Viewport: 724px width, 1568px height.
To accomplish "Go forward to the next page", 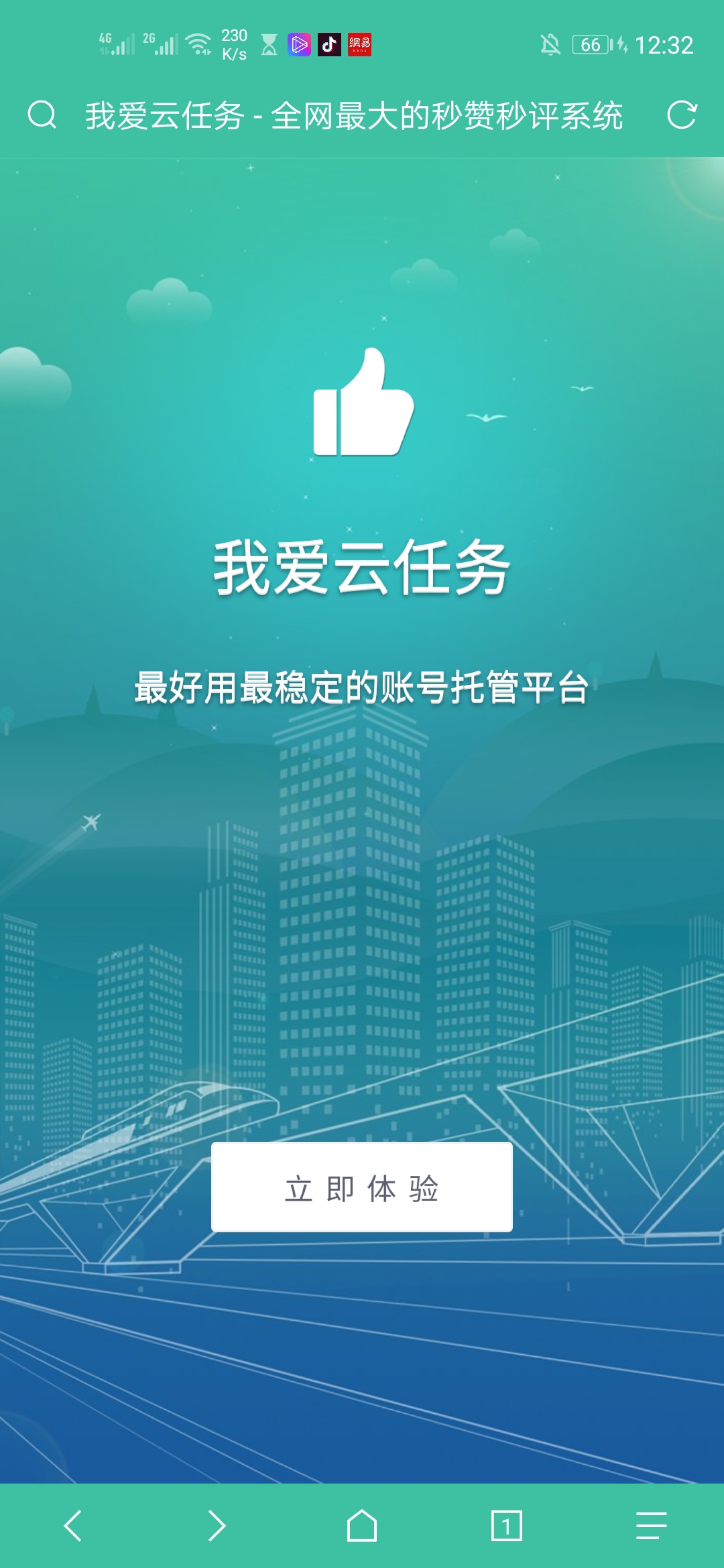I will coord(217,1526).
